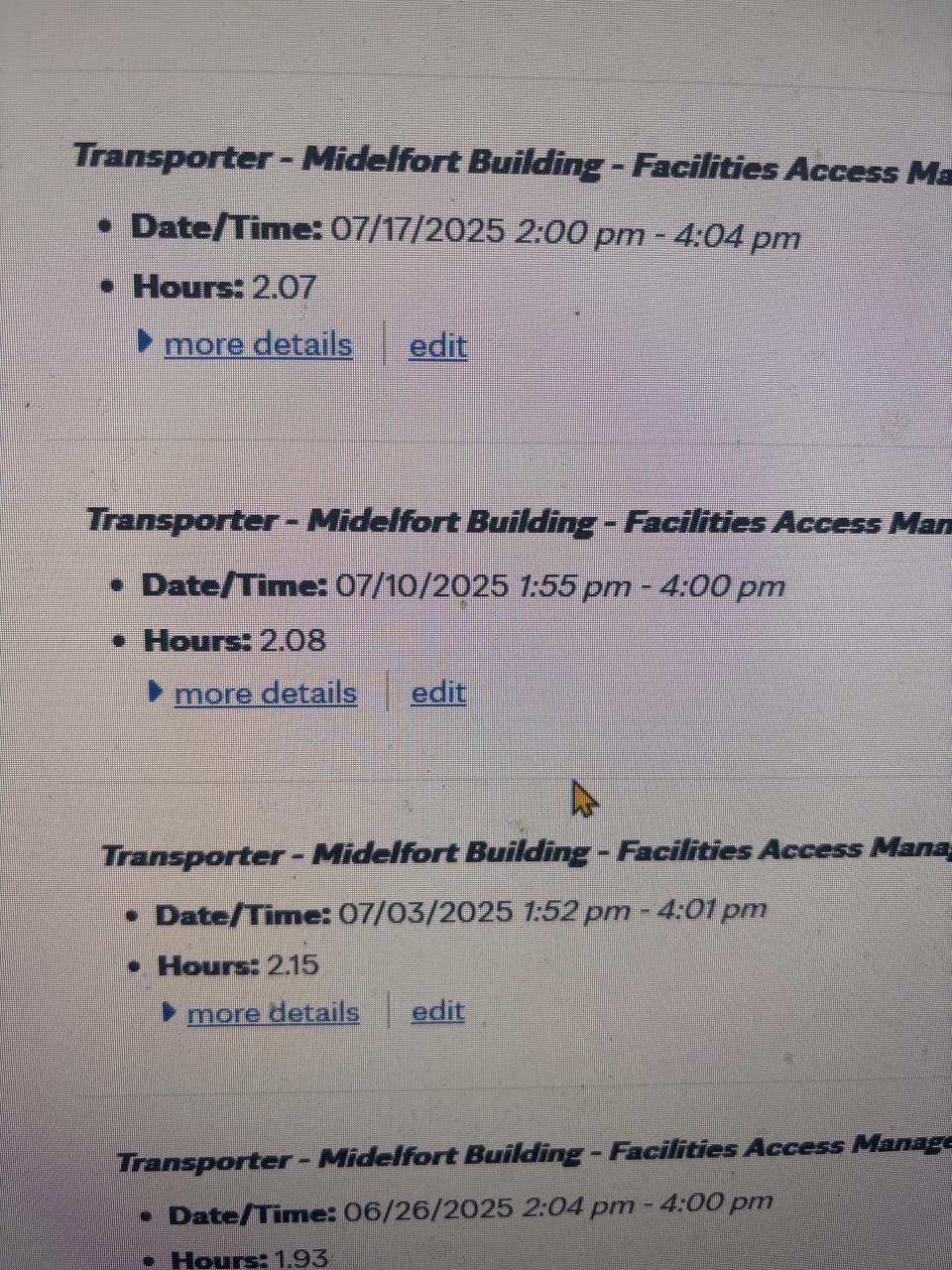Edit the 07/17/2025 Transporter entry

437,345
